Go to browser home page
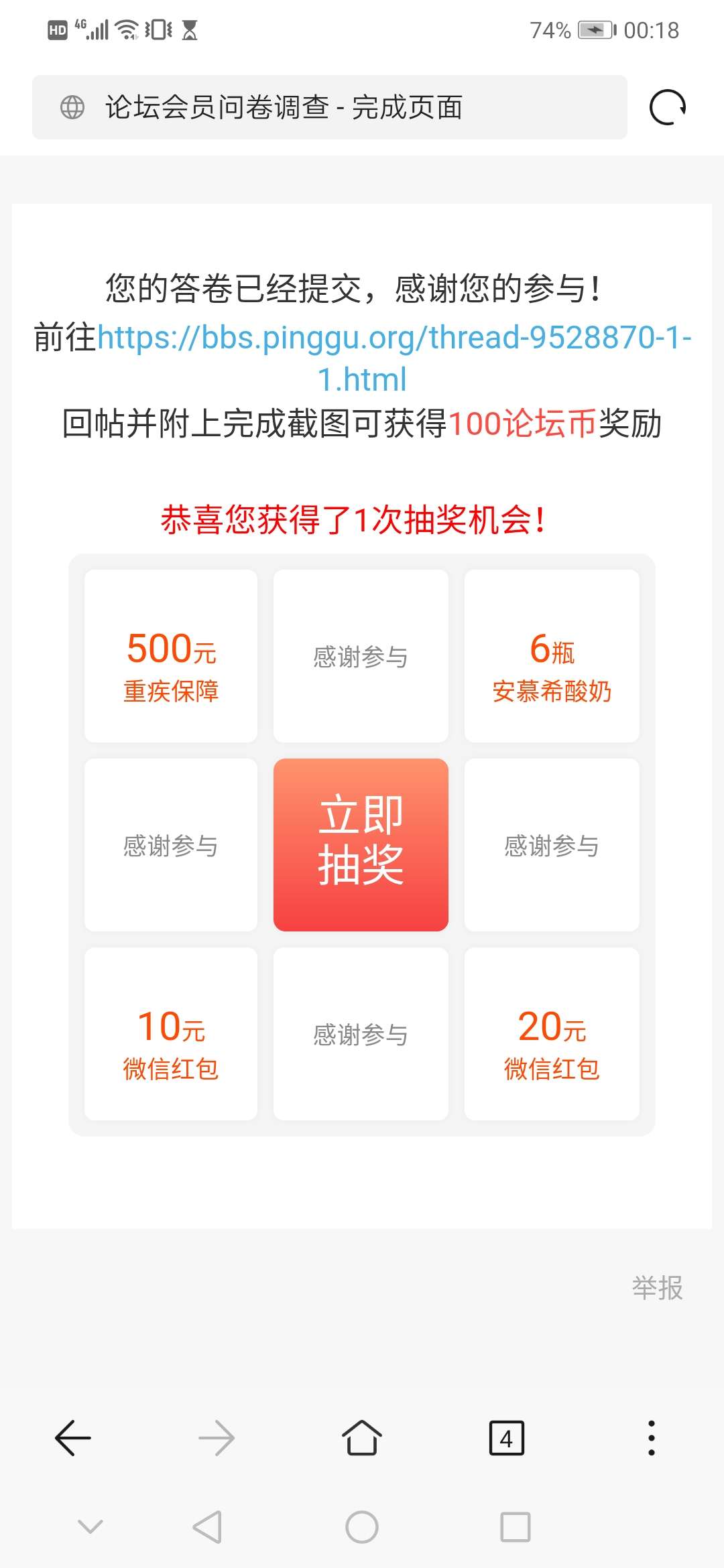The width and height of the screenshot is (724, 1568). click(x=362, y=1438)
